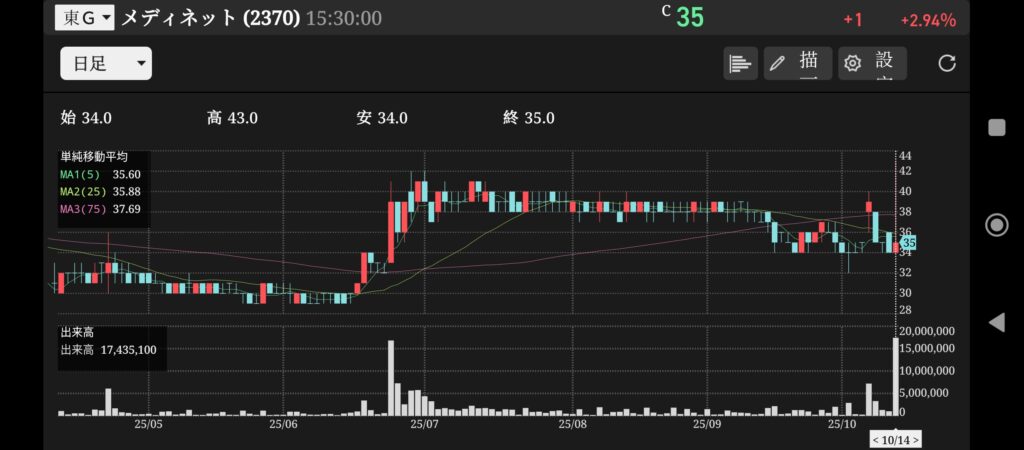The width and height of the screenshot is (1024, 450).
Task: Open the drawing tool button
Action: (x=798, y=63)
